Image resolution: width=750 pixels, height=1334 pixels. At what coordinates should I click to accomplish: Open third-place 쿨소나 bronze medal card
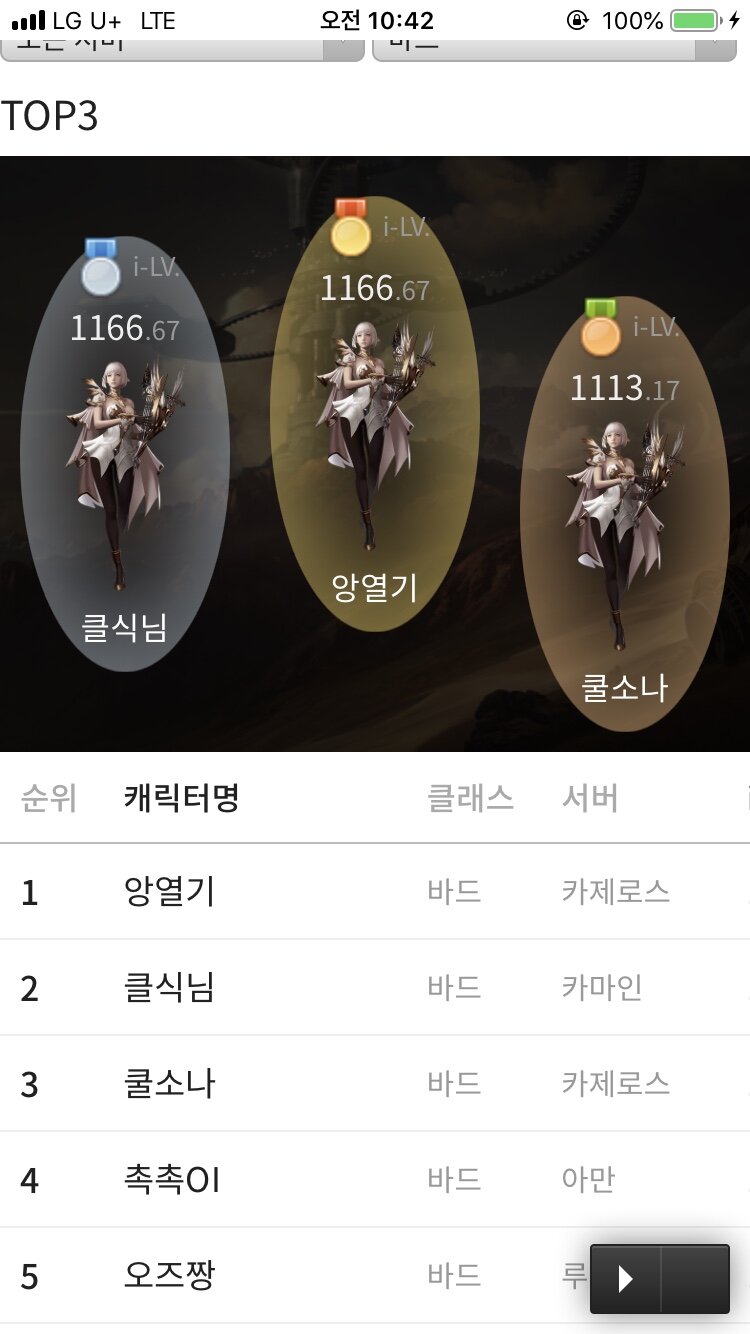[x=625, y=514]
